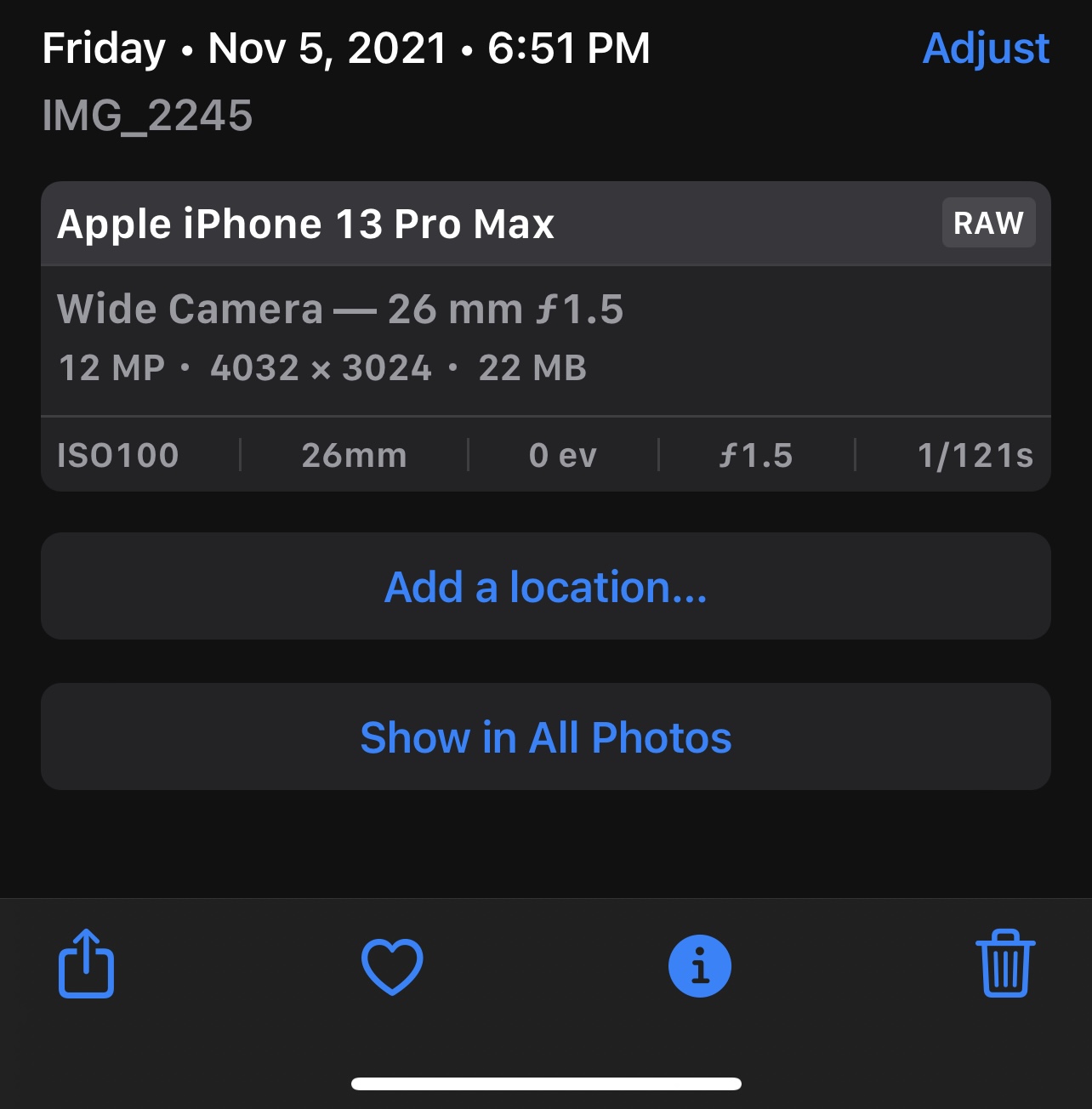Toggle the info panel button

[700, 966]
